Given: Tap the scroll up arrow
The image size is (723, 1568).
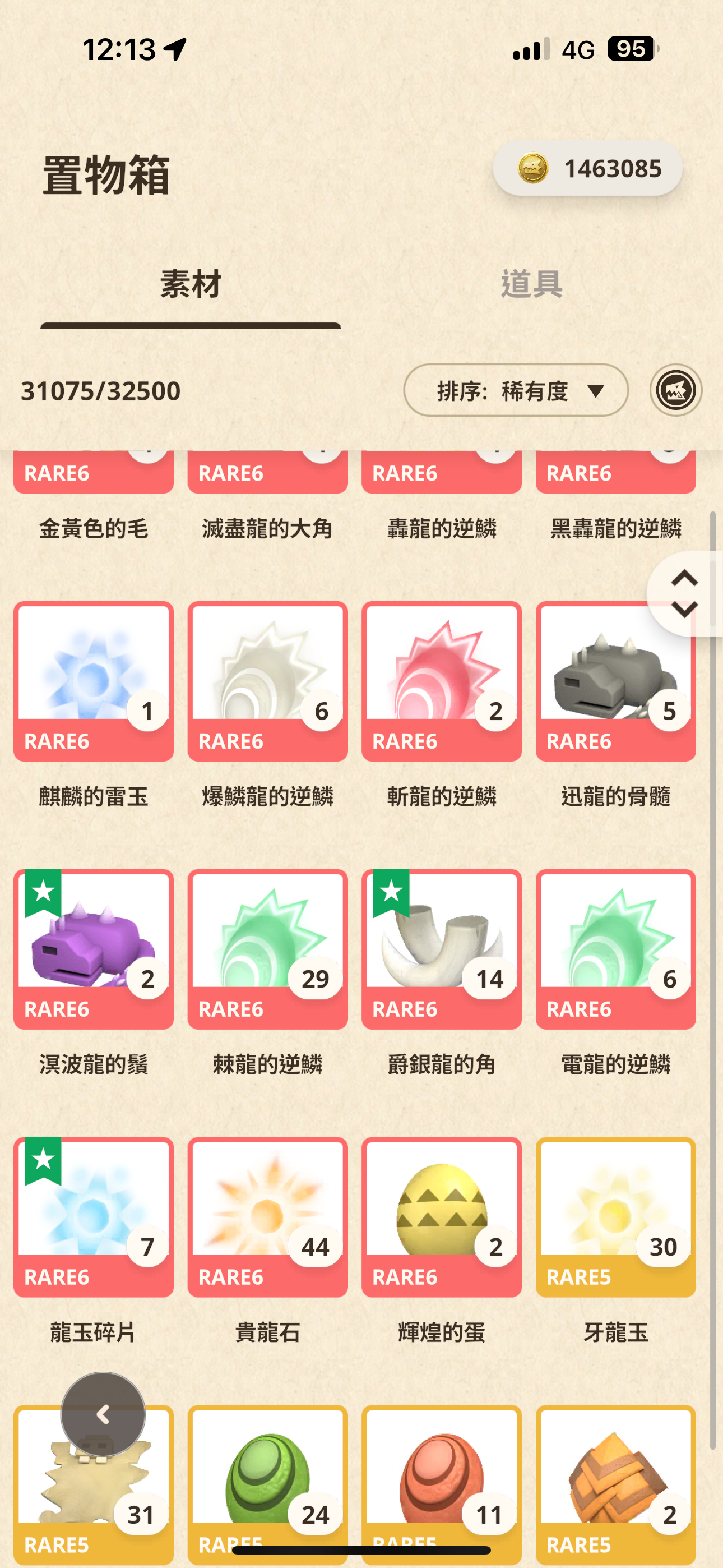Looking at the screenshot, I should (x=684, y=578).
